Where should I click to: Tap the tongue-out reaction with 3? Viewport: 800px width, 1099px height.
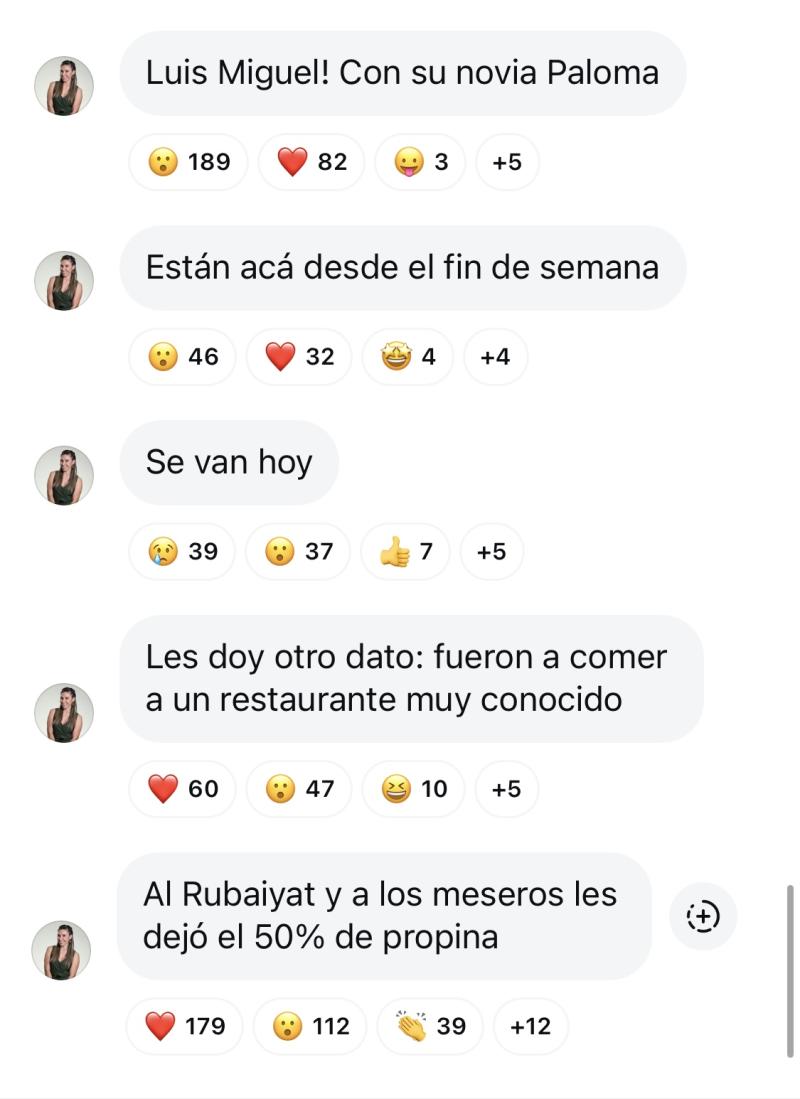[420, 162]
